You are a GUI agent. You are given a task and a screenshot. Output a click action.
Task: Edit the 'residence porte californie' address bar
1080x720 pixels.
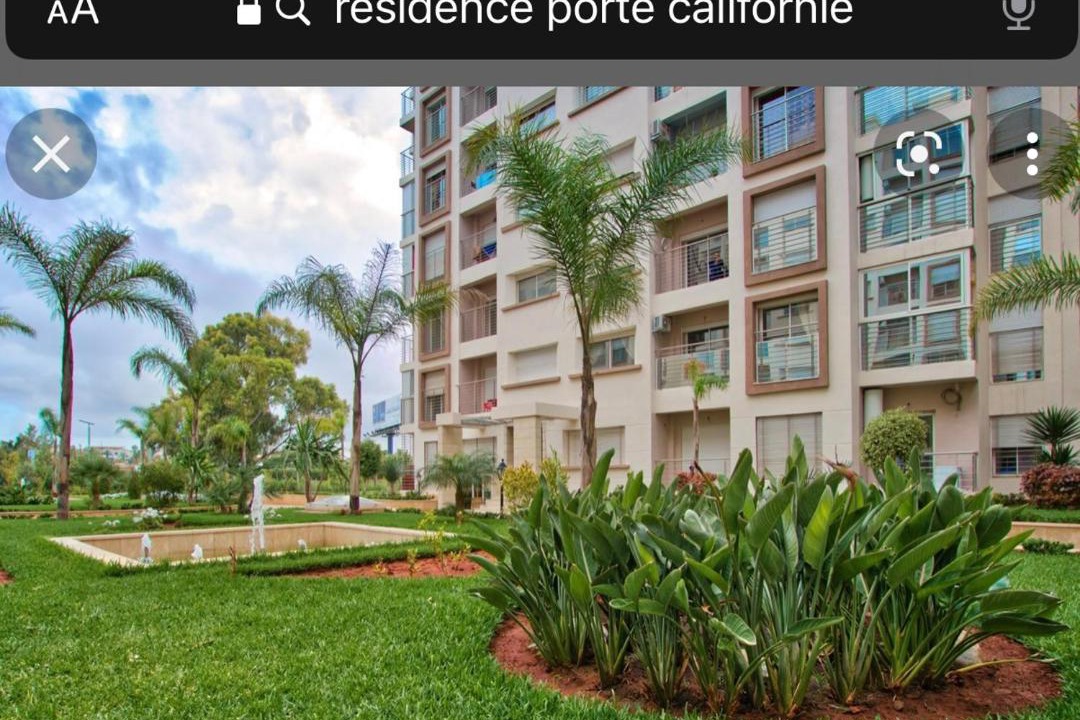(x=592, y=13)
